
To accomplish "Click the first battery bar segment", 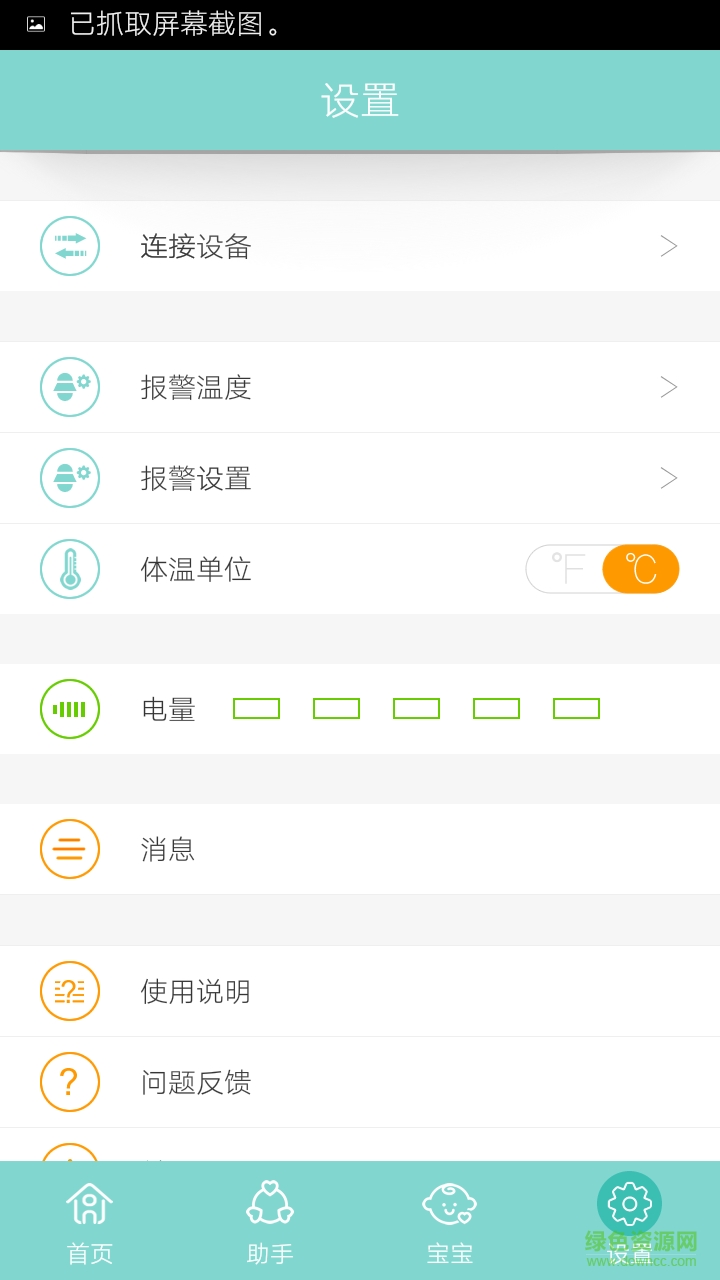I will pyautogui.click(x=257, y=708).
